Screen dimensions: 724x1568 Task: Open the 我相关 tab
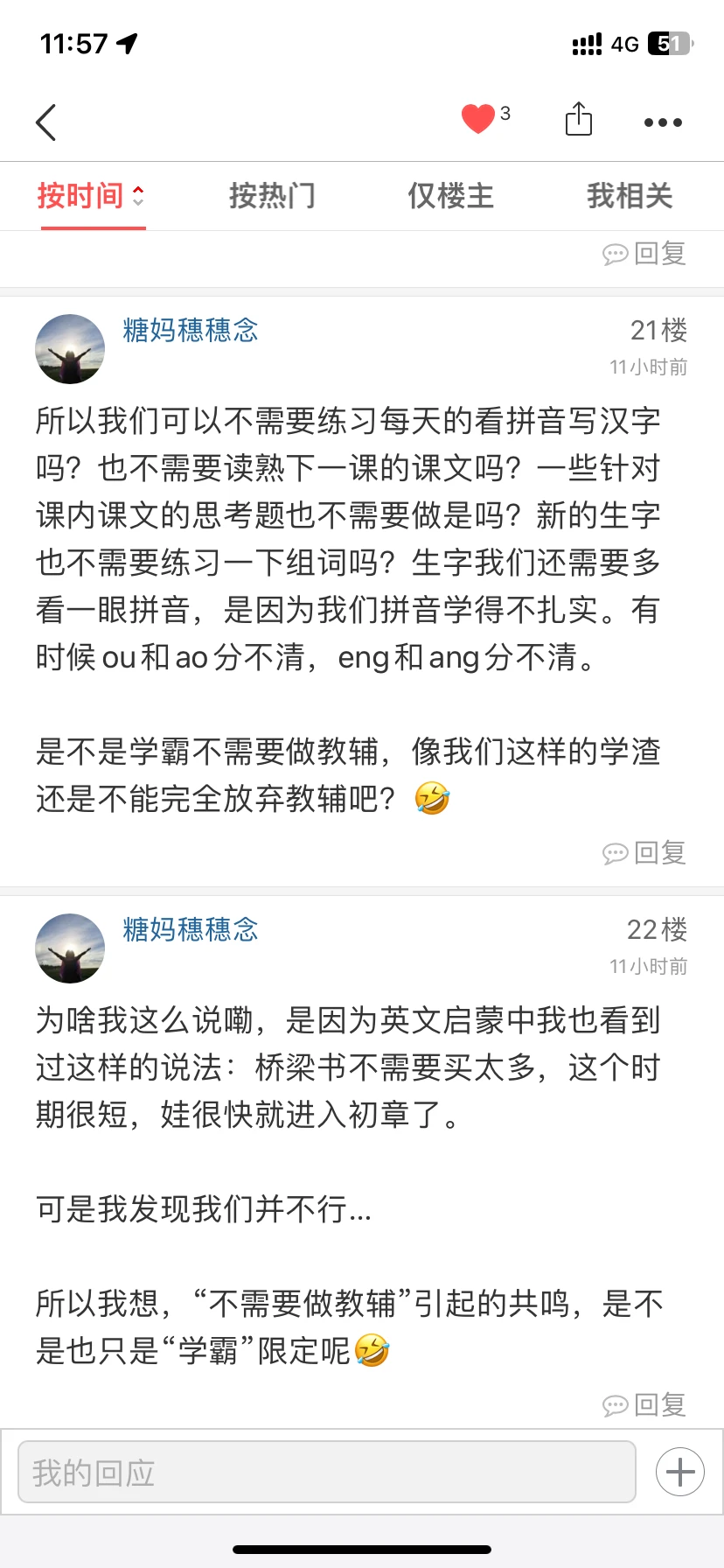coord(630,196)
